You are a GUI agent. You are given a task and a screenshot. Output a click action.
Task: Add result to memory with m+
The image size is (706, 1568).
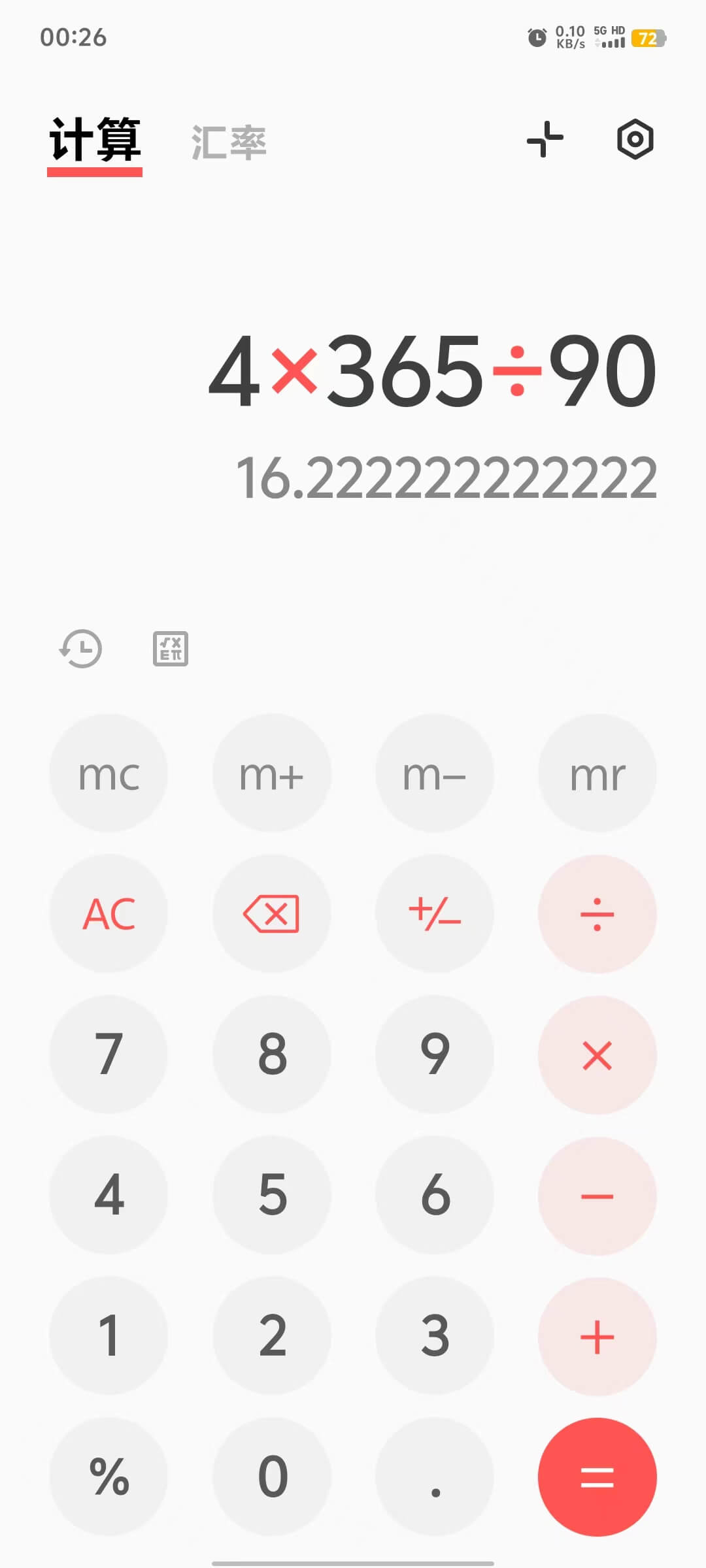coord(271,773)
